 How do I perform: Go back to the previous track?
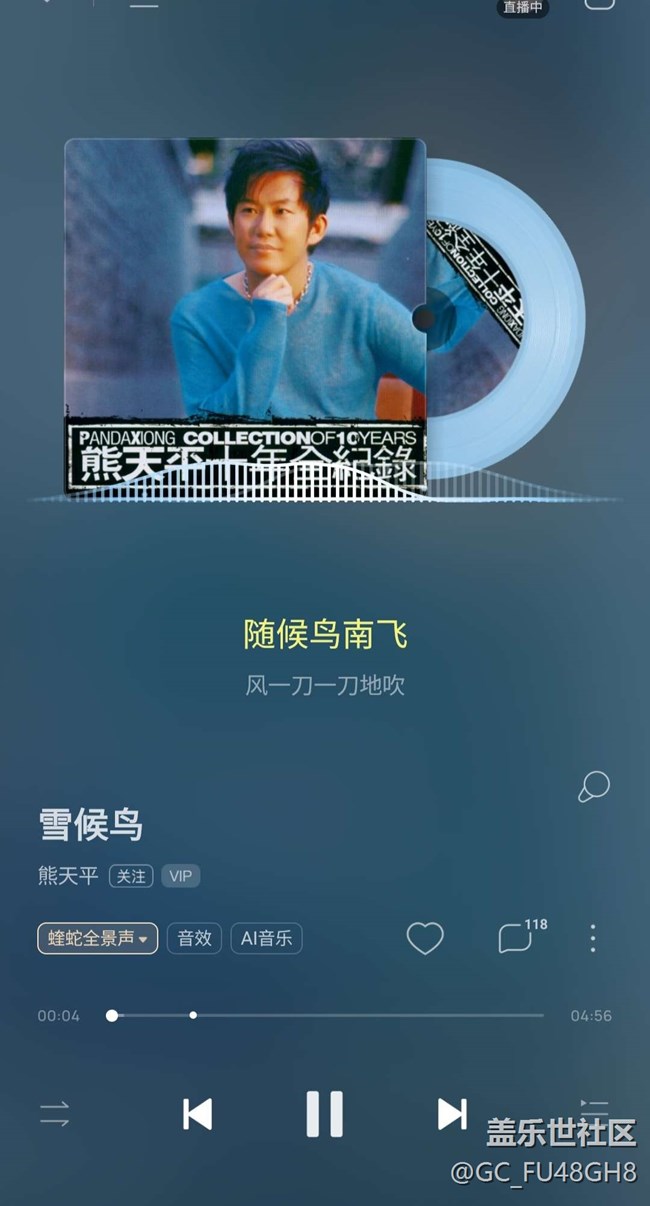[197, 1113]
